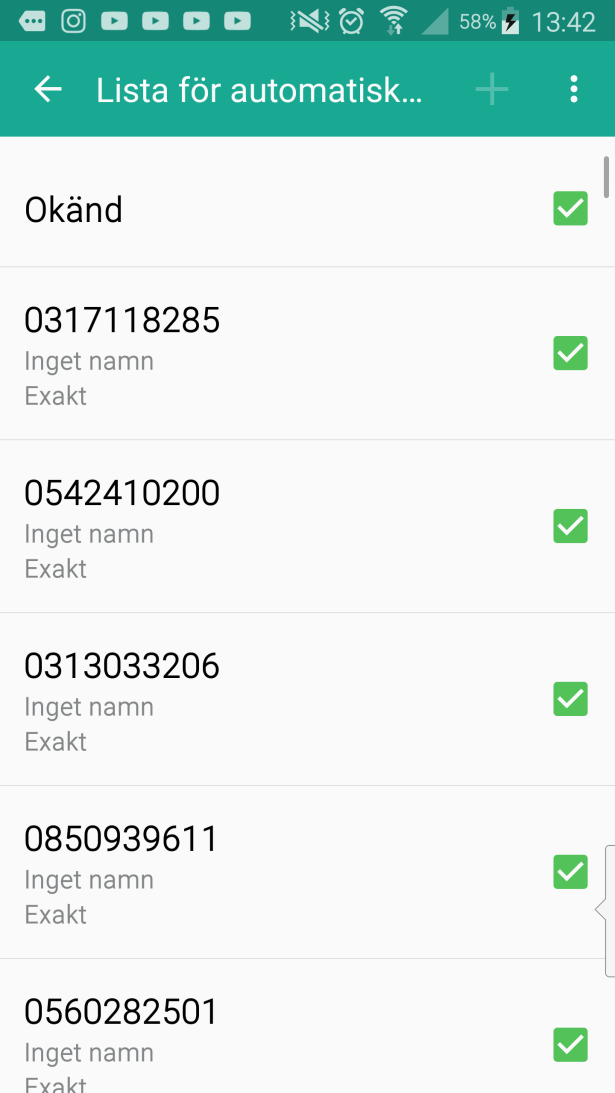Image resolution: width=615 pixels, height=1093 pixels.
Task: Deselect the checkbox for 0313033206
Action: (570, 699)
